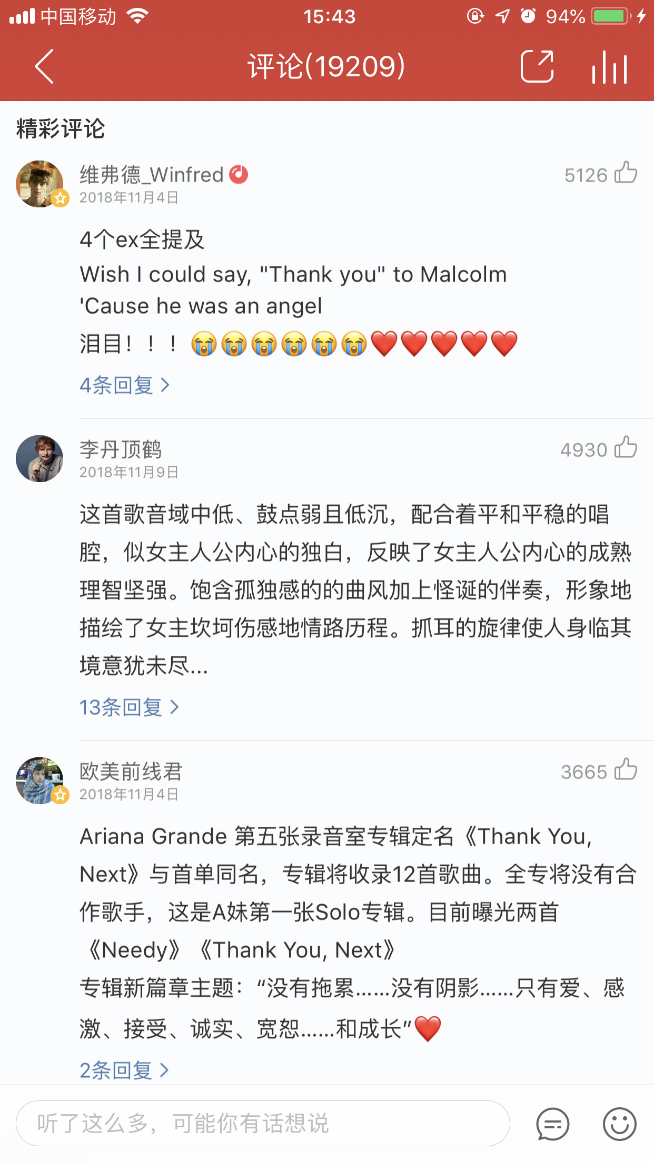Go back from the comments page
654x1162 pixels.
[44, 67]
